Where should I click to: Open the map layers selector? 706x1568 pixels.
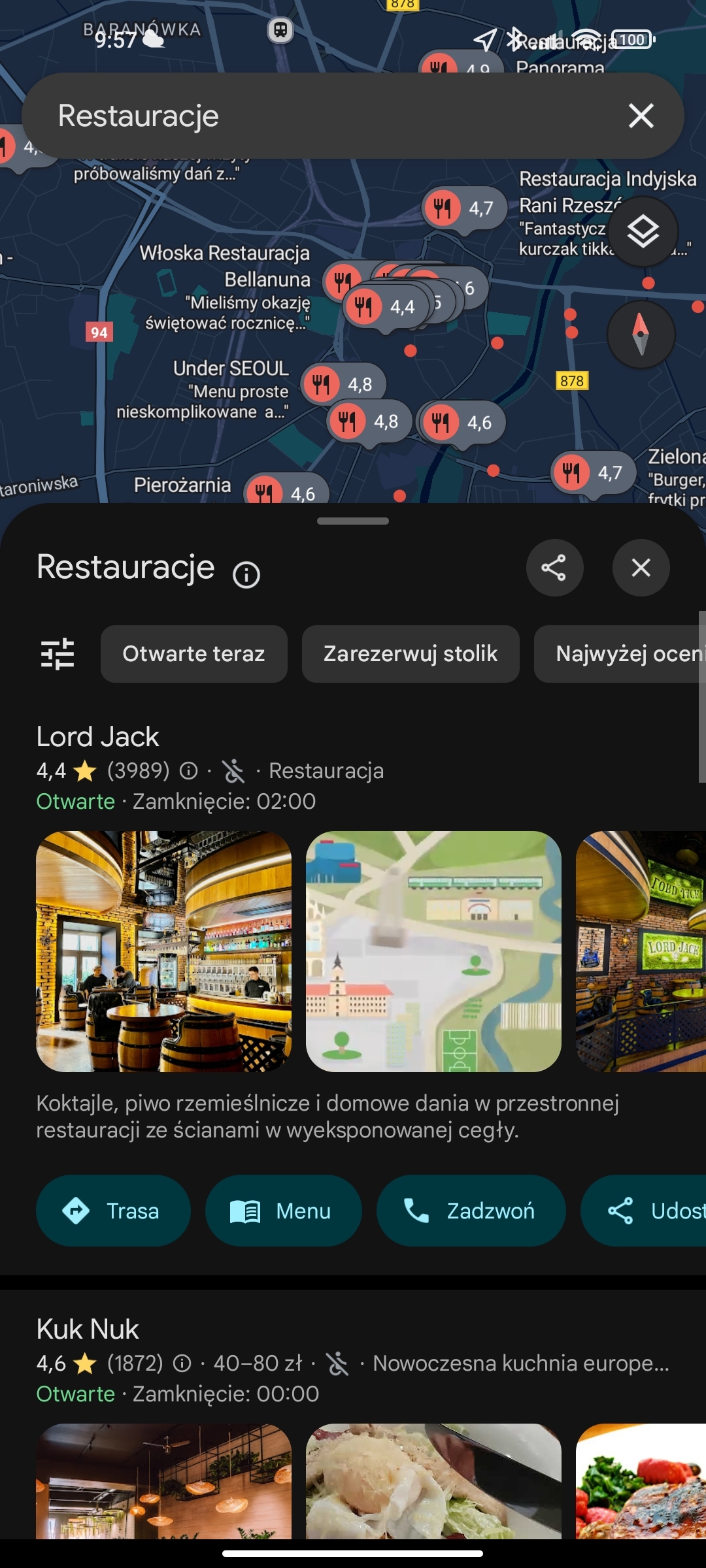coord(643,231)
